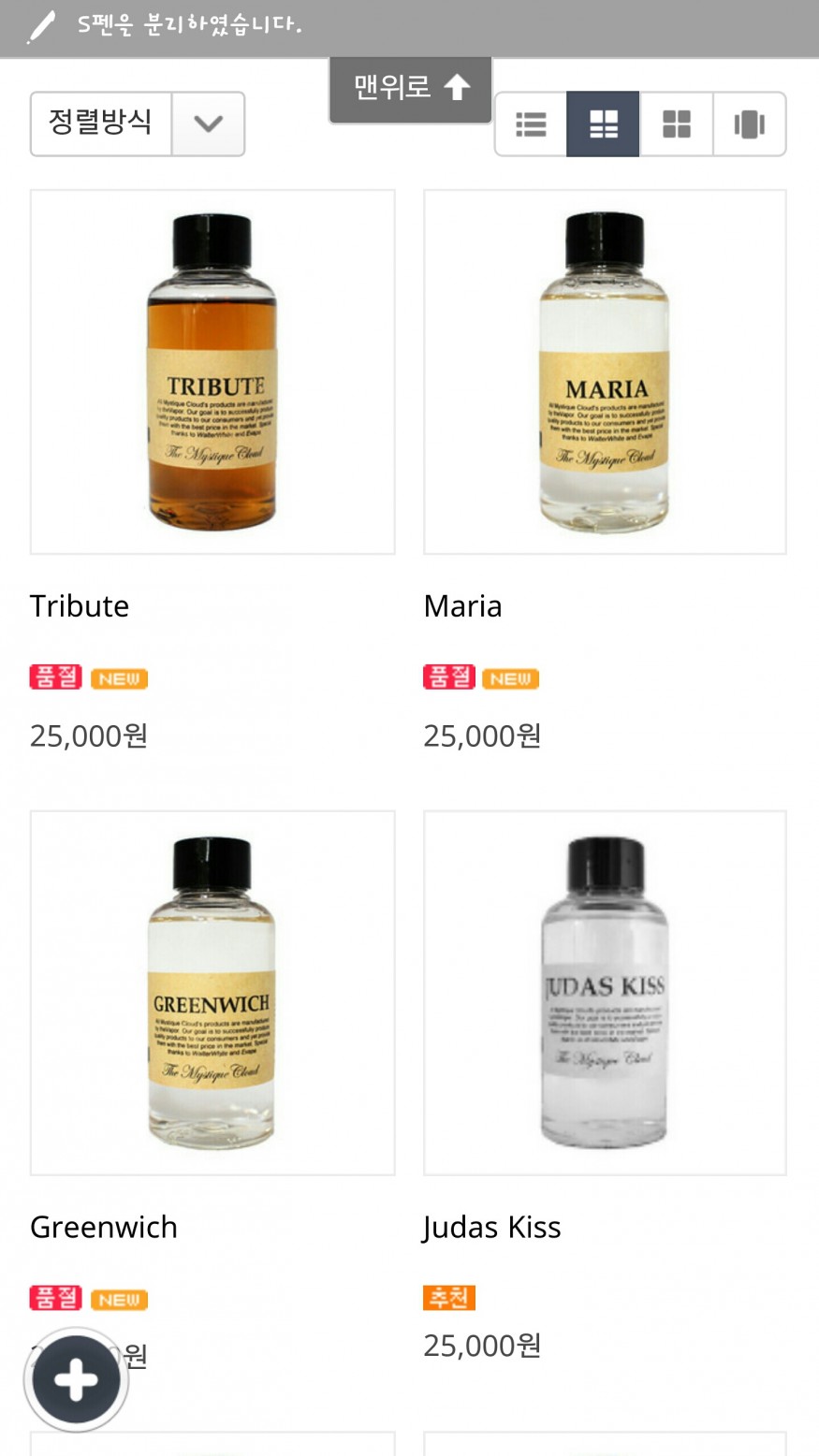Open the Tribute product image
Screen dimensions: 819x1456
click(x=212, y=371)
